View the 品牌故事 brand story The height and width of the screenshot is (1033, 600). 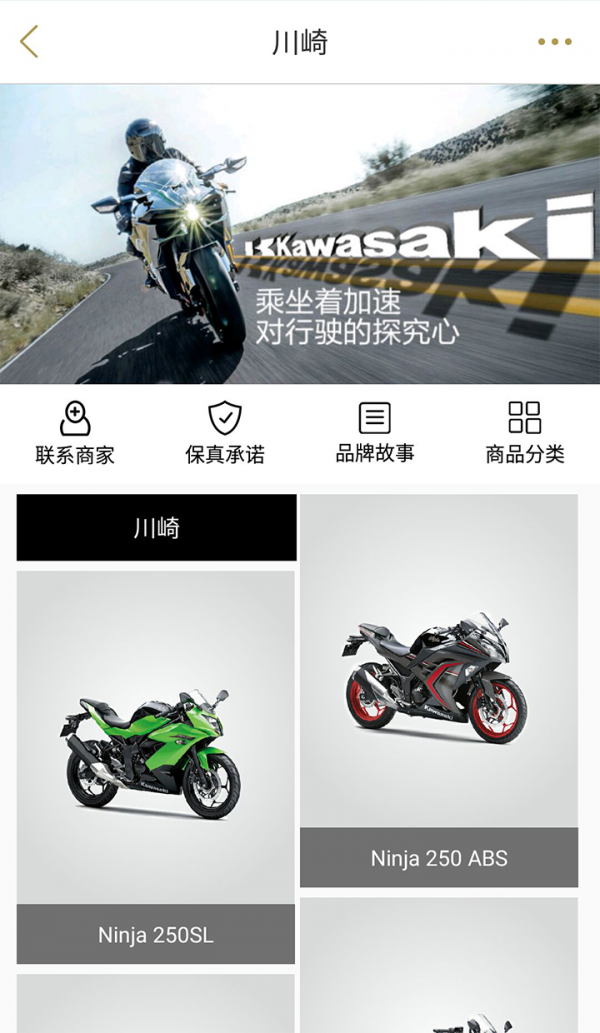tap(375, 432)
